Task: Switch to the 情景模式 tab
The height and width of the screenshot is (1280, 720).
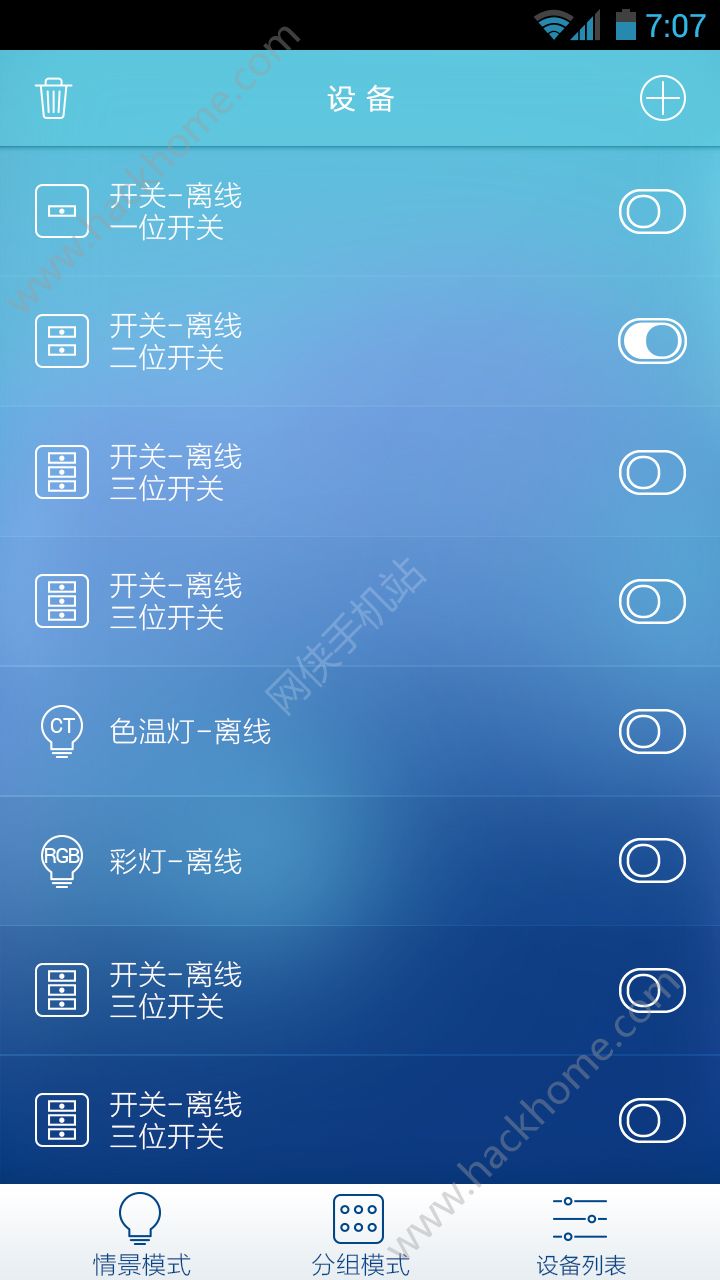Action: pyautogui.click(x=141, y=1234)
